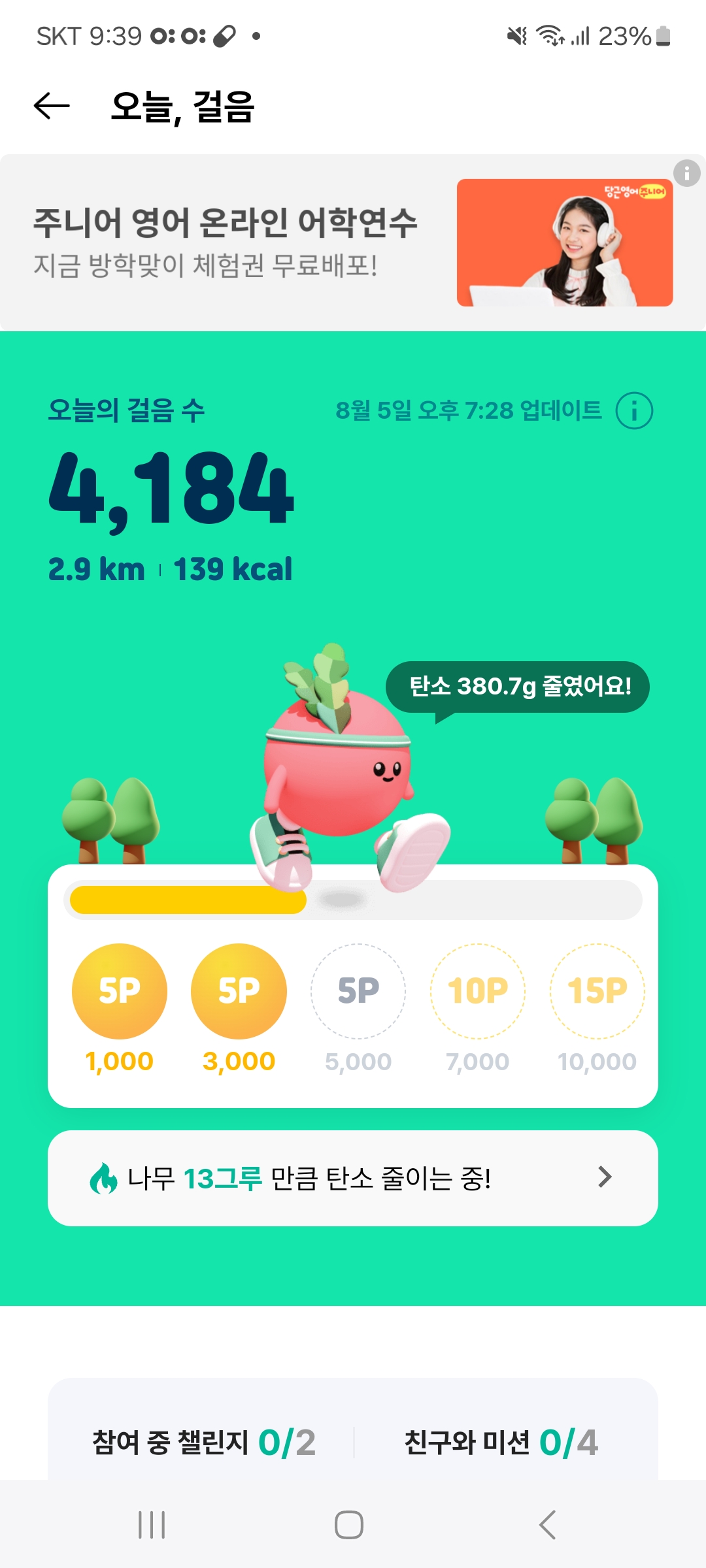Open 친구와 미션 0/4
The width and height of the screenshot is (706, 1568).
(x=501, y=1442)
